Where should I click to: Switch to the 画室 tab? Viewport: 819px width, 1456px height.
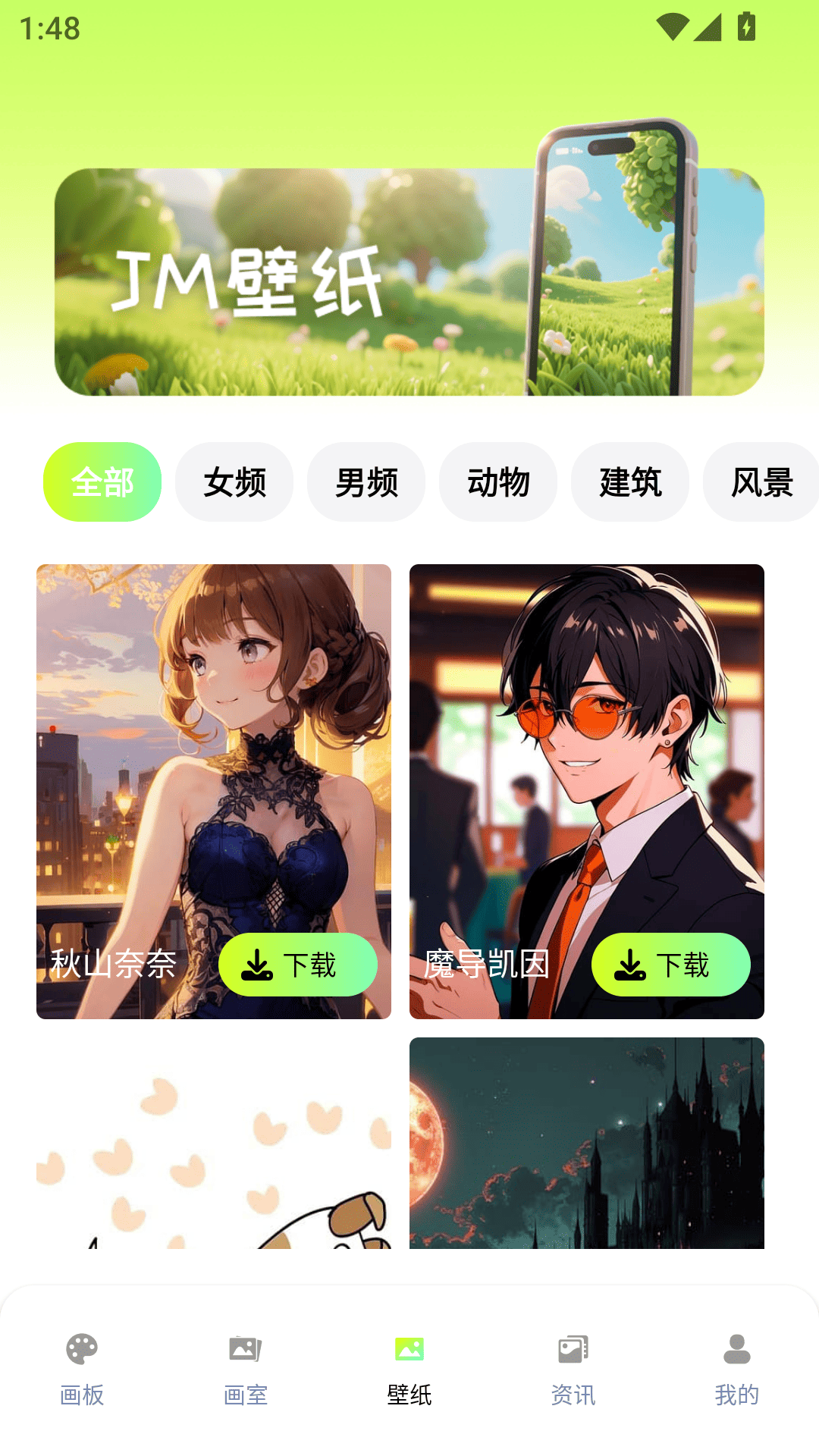click(246, 1370)
